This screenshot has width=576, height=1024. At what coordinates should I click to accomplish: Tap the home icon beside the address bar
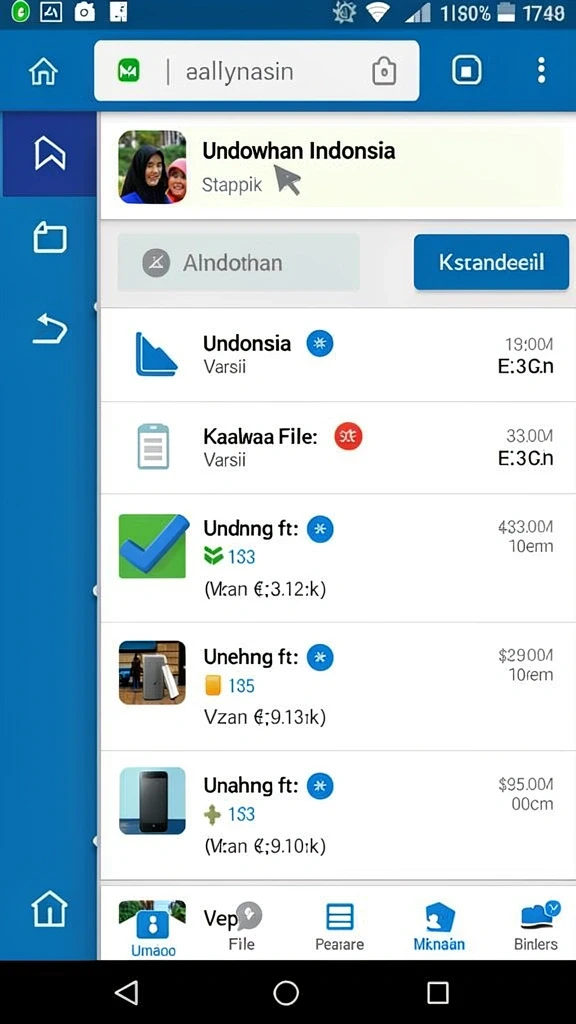[44, 71]
